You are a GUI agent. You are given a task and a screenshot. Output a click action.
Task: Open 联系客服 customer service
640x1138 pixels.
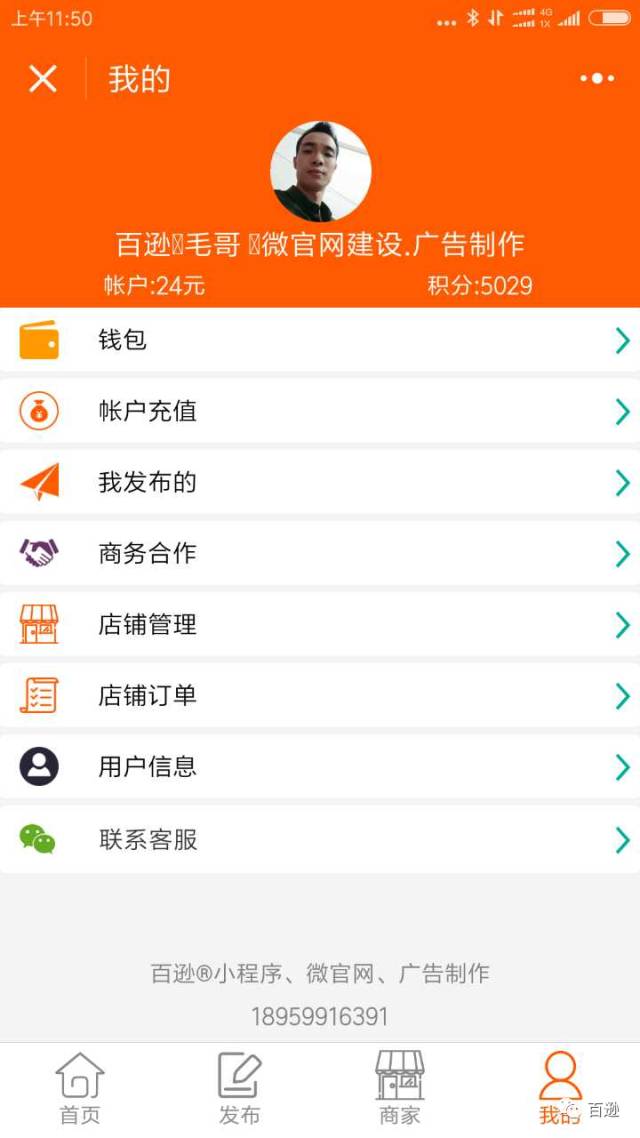pos(320,839)
